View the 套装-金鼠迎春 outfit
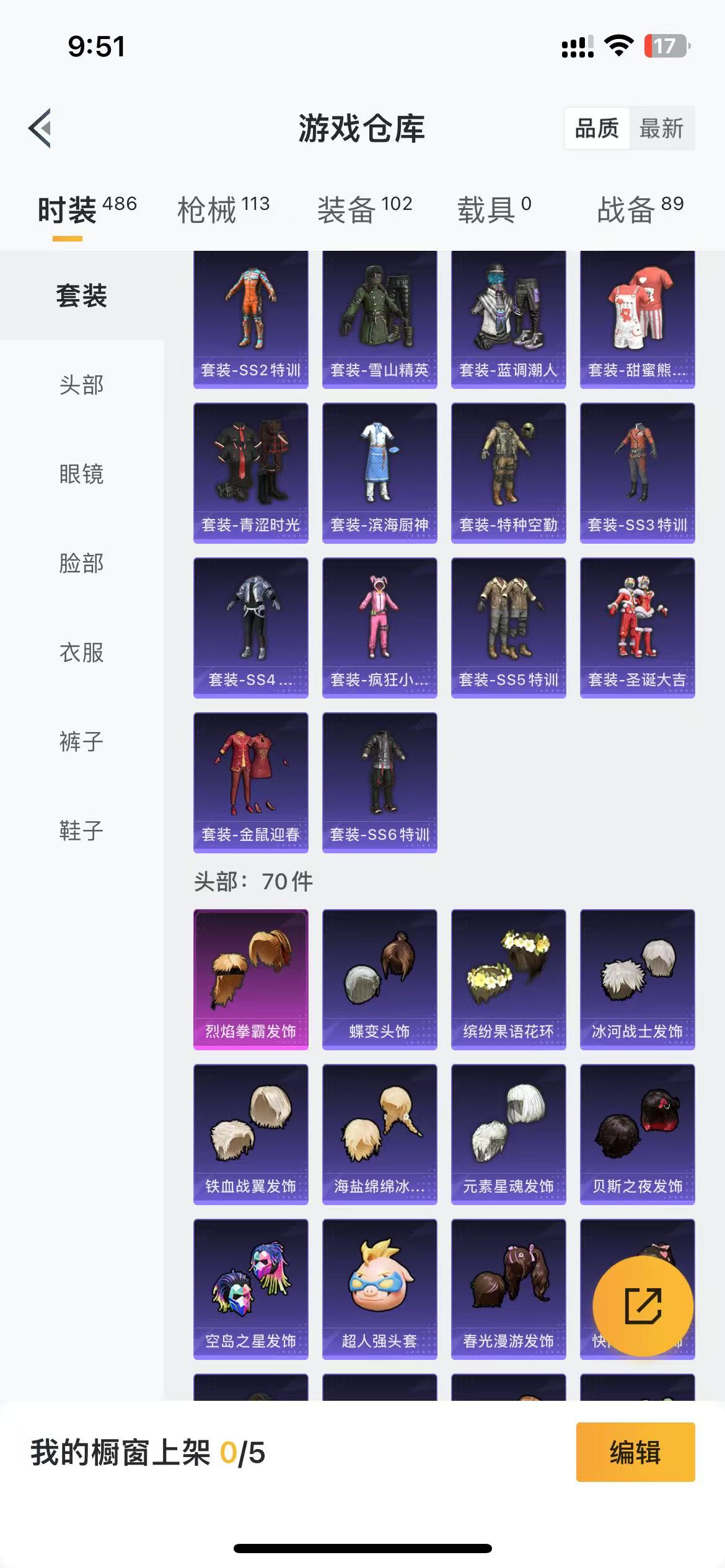The height and width of the screenshot is (1568, 725). click(251, 783)
